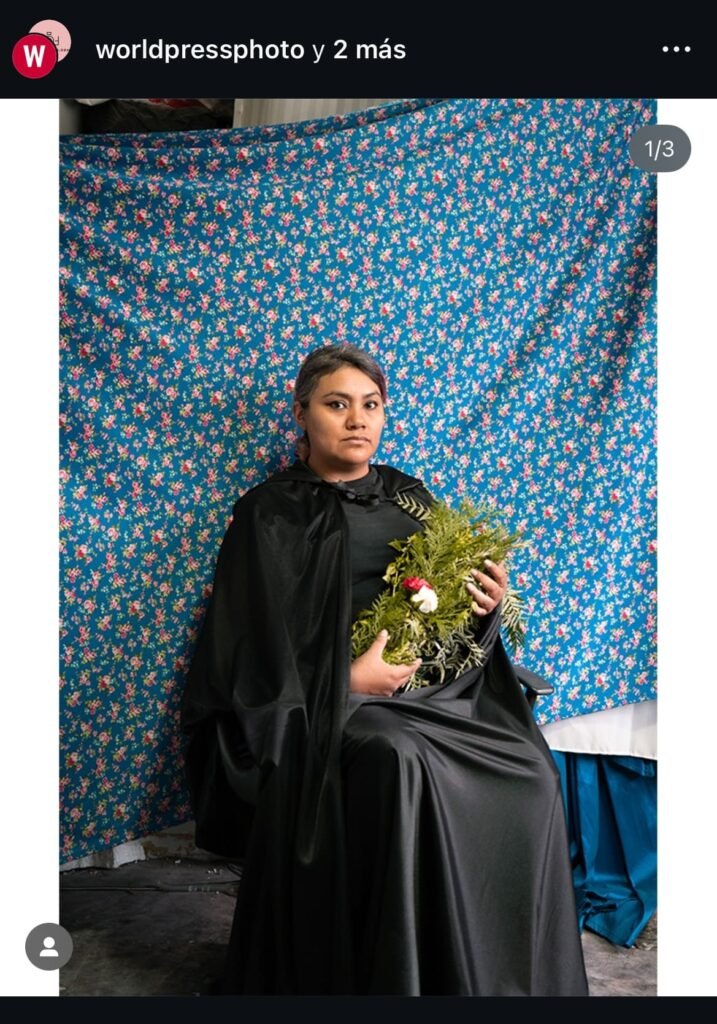View the "y 2 más" collaborators
Viewport: 717px width, 1024px height.
click(x=359, y=50)
